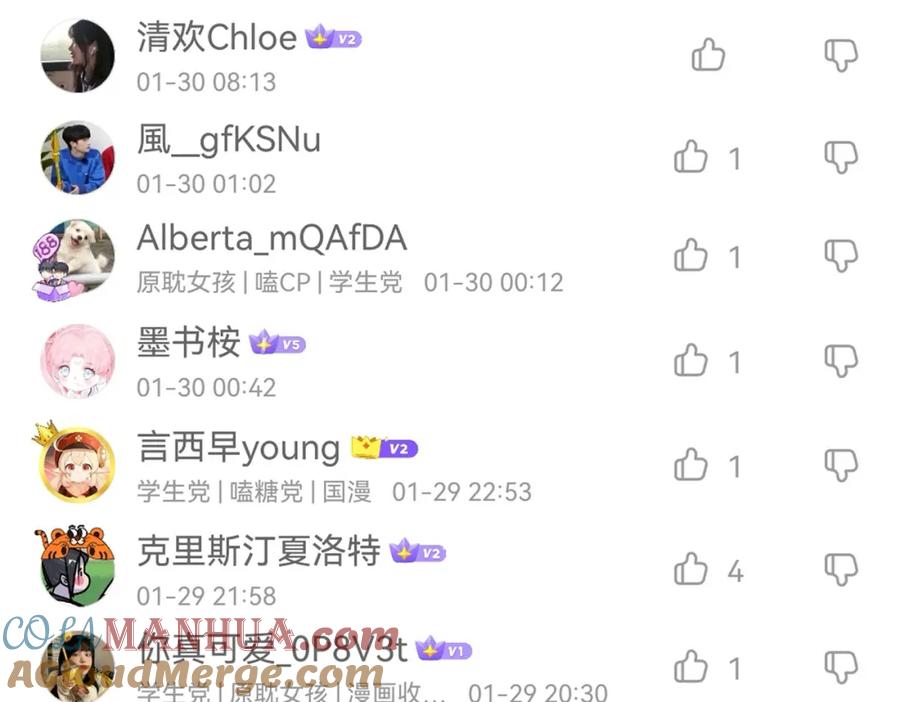Open 克里斯汀夏洛特's profile avatar
Image resolution: width=900 pixels, height=702 pixels.
76,565
